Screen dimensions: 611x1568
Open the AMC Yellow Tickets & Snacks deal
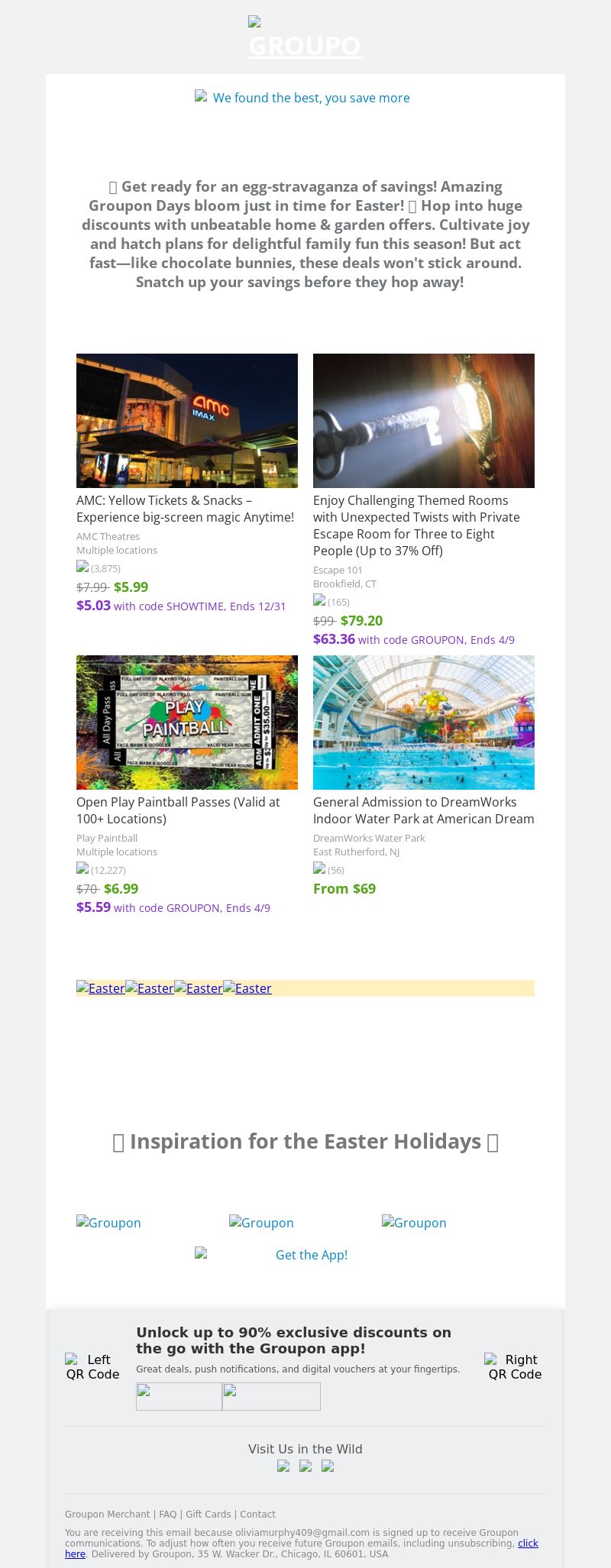click(x=187, y=420)
